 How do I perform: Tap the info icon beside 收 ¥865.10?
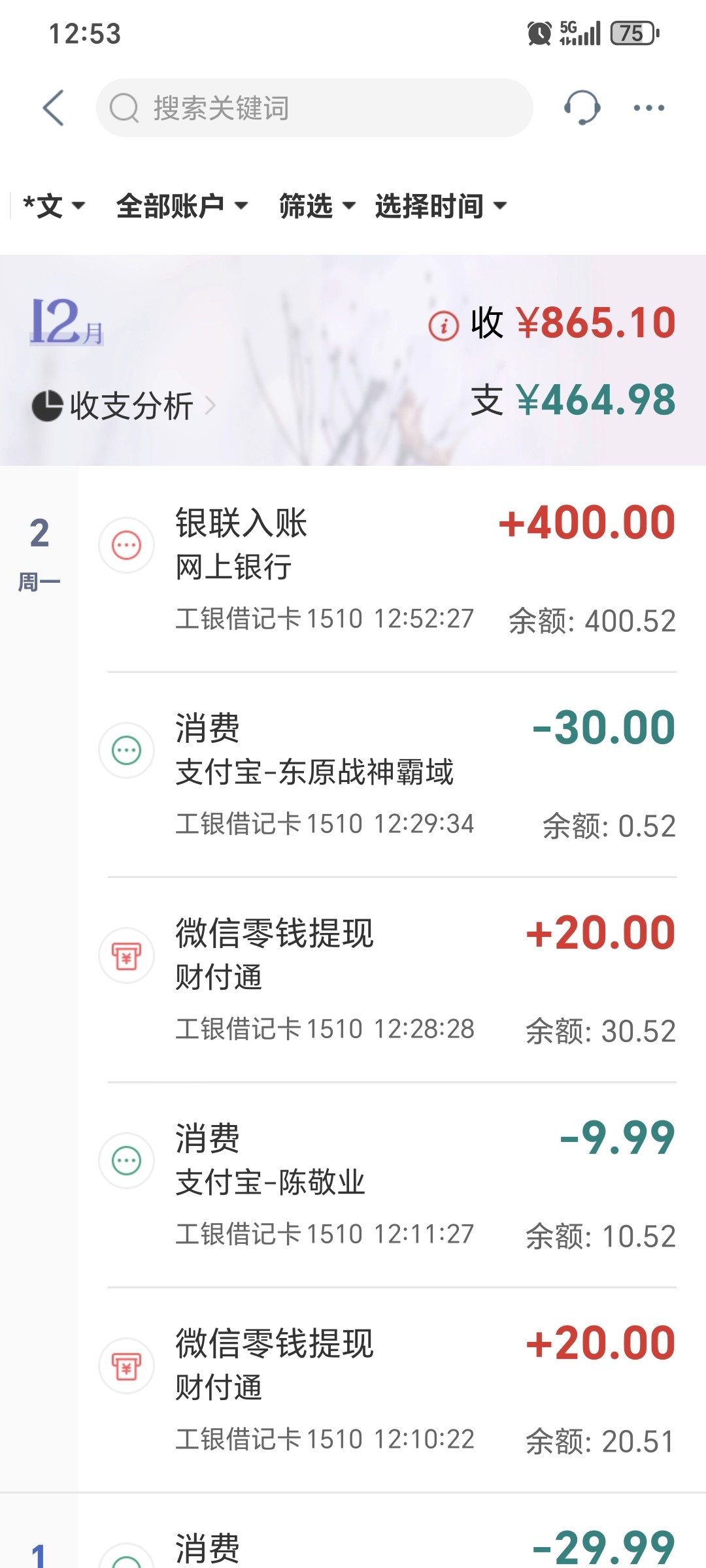[x=444, y=325]
